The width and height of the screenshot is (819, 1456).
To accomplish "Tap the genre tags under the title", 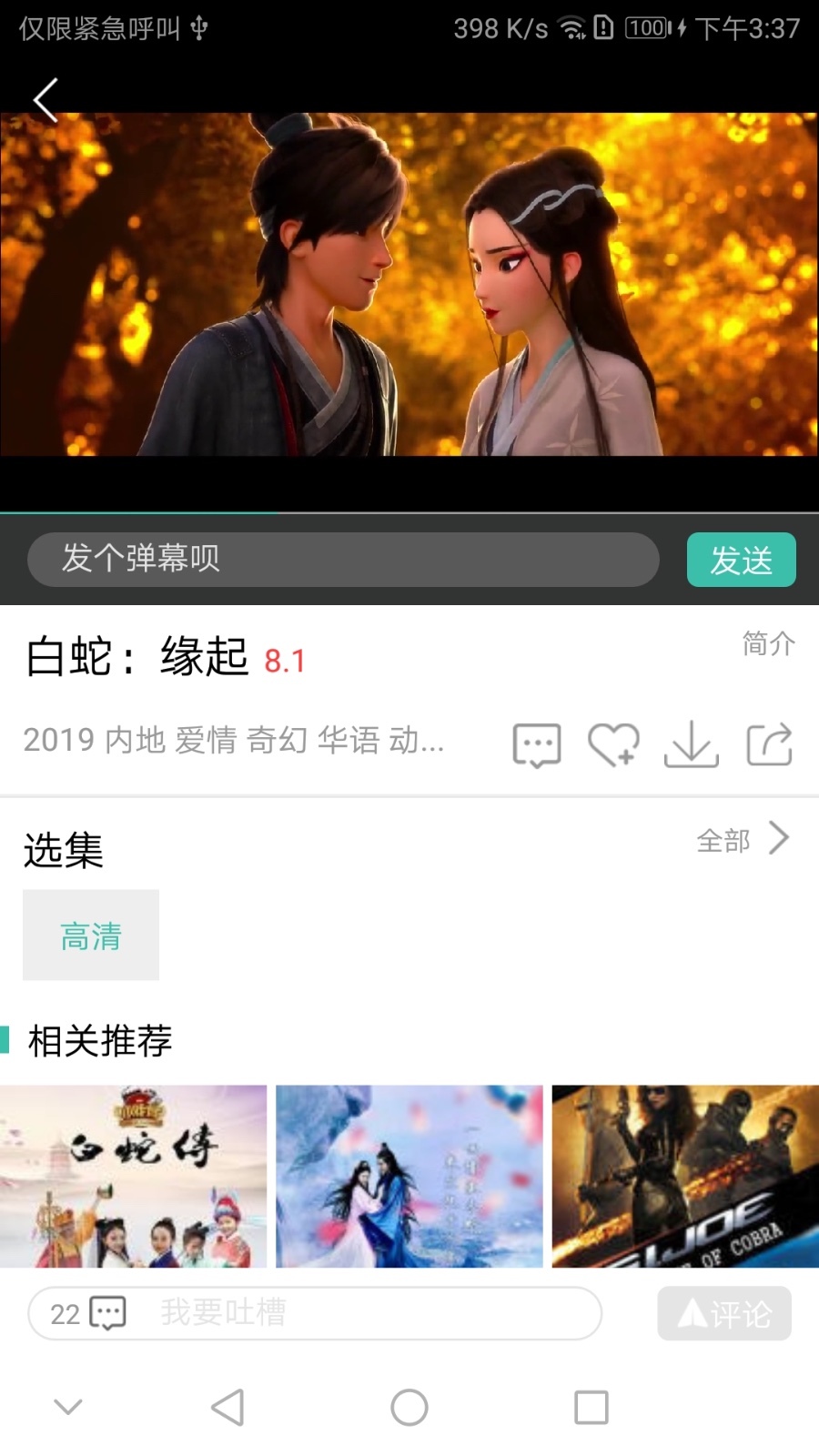I will click(232, 742).
